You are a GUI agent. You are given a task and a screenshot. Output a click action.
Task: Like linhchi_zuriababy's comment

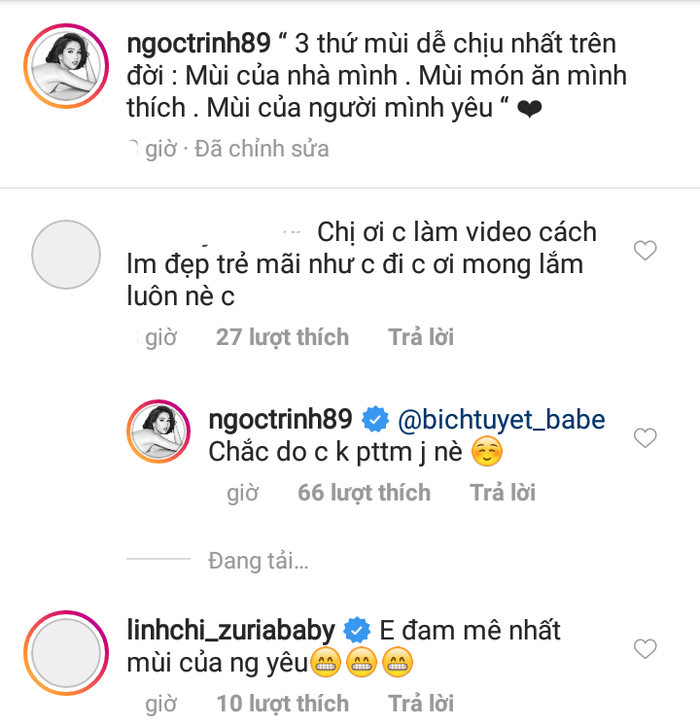[x=645, y=649]
